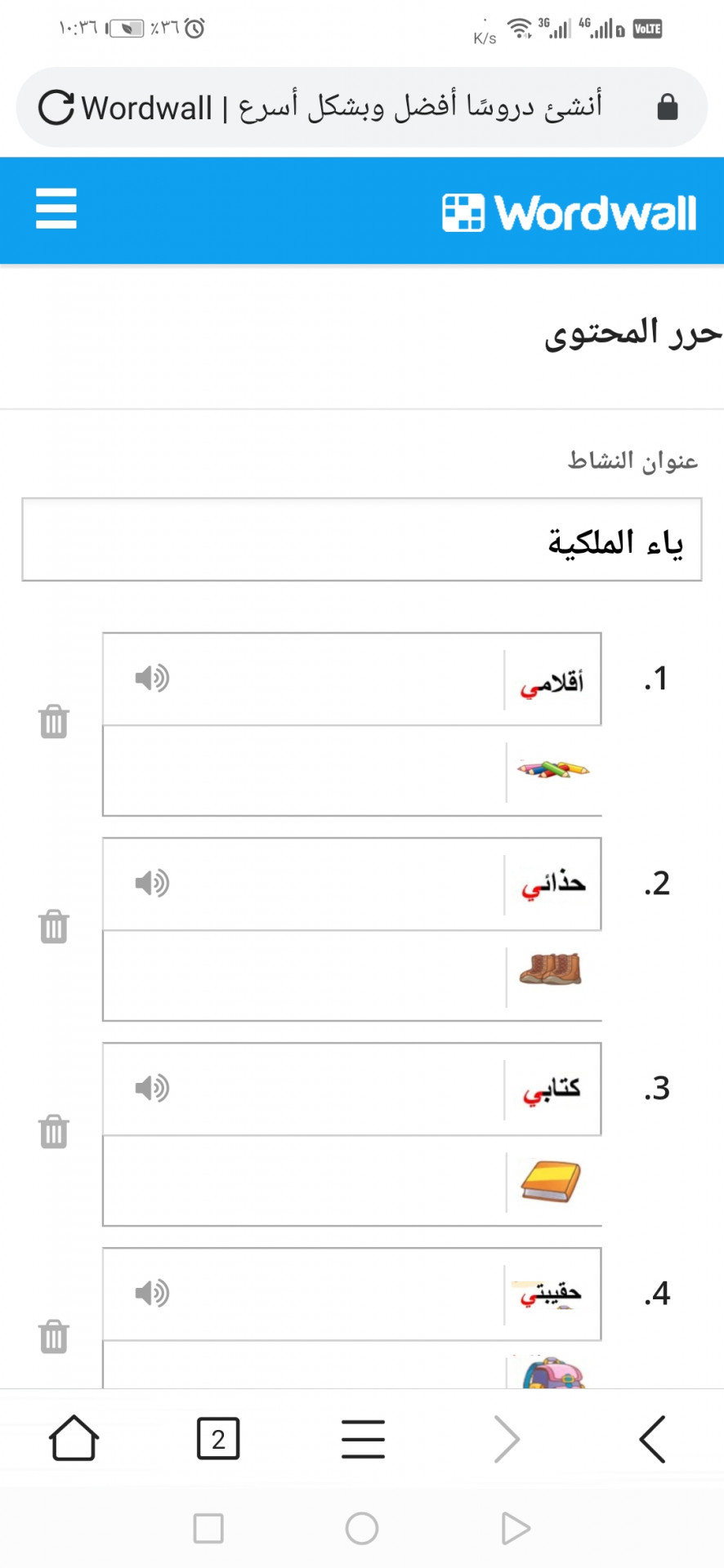
Task: Select the book image in item 3
Action: coord(551,1182)
